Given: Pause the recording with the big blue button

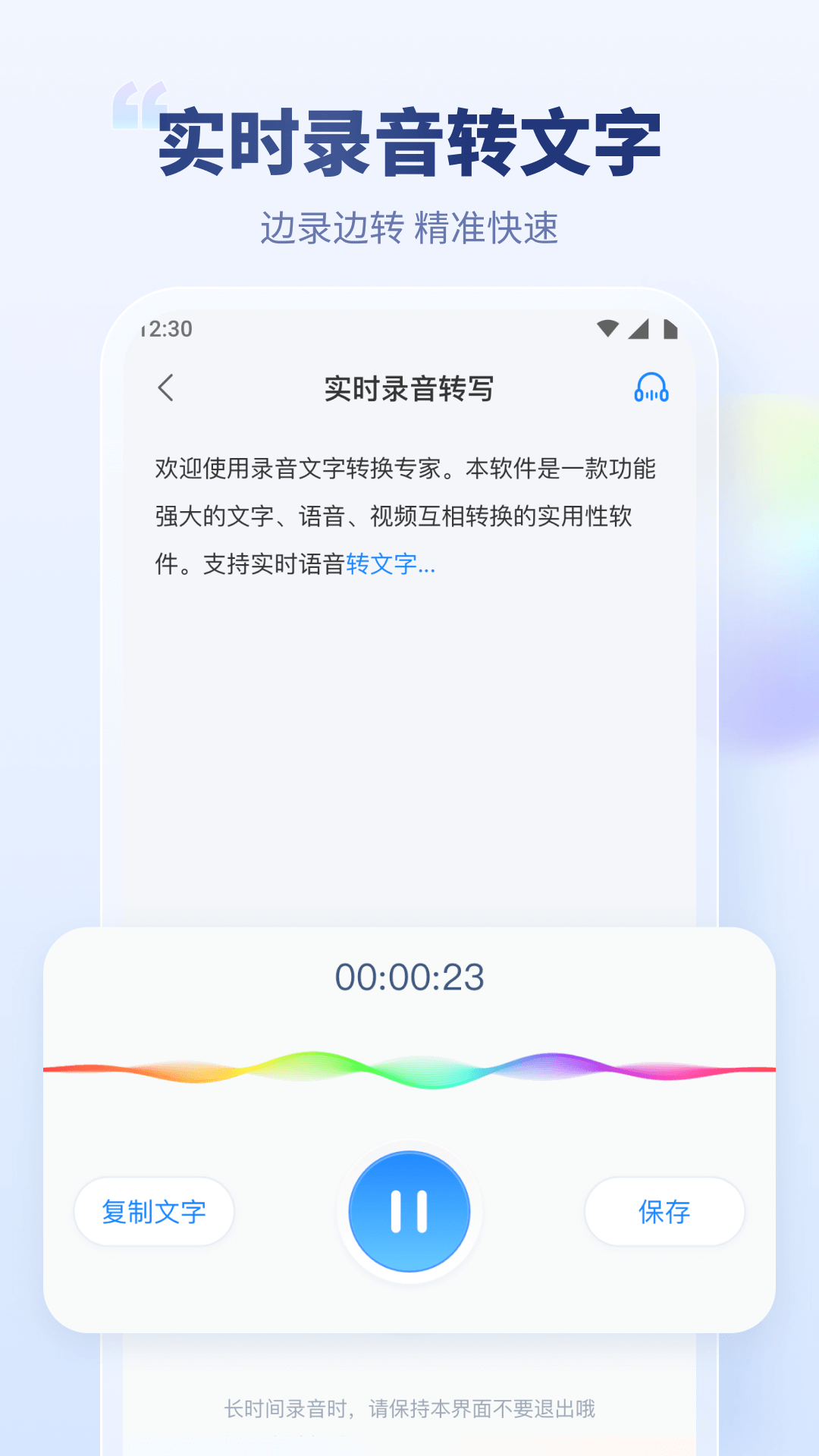Looking at the screenshot, I should (409, 1211).
